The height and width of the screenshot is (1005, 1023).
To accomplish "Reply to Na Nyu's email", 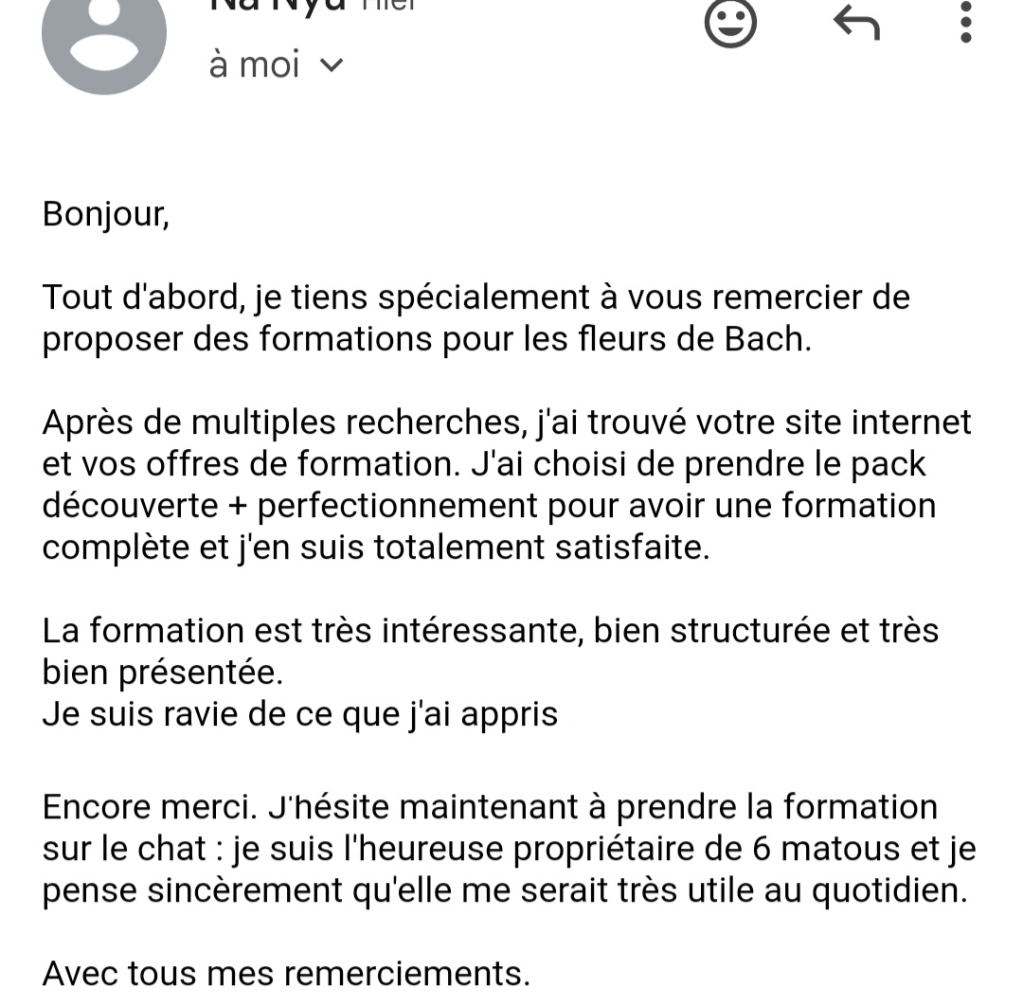I will pyautogui.click(x=855, y=24).
